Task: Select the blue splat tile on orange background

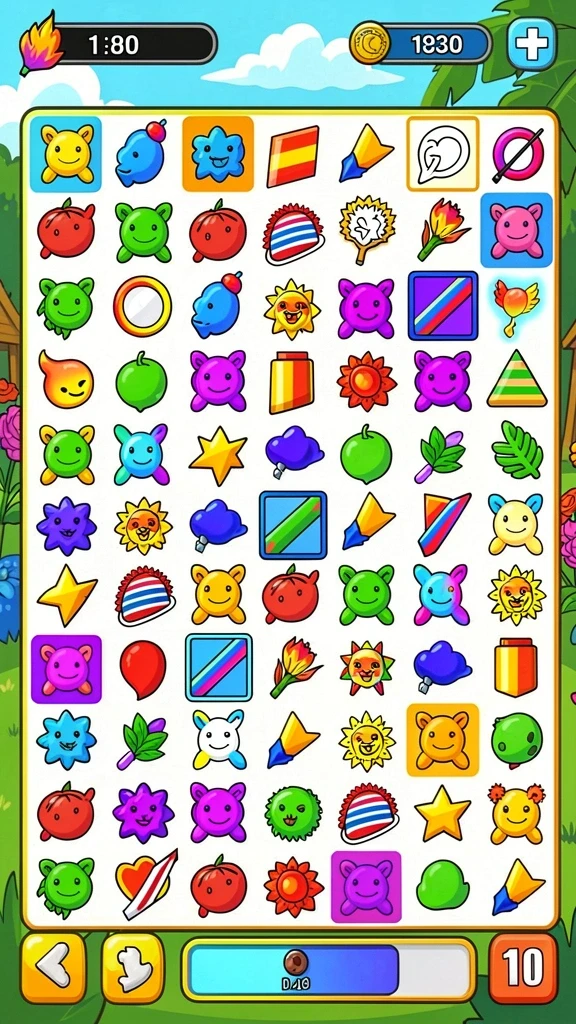Action: 218,154
